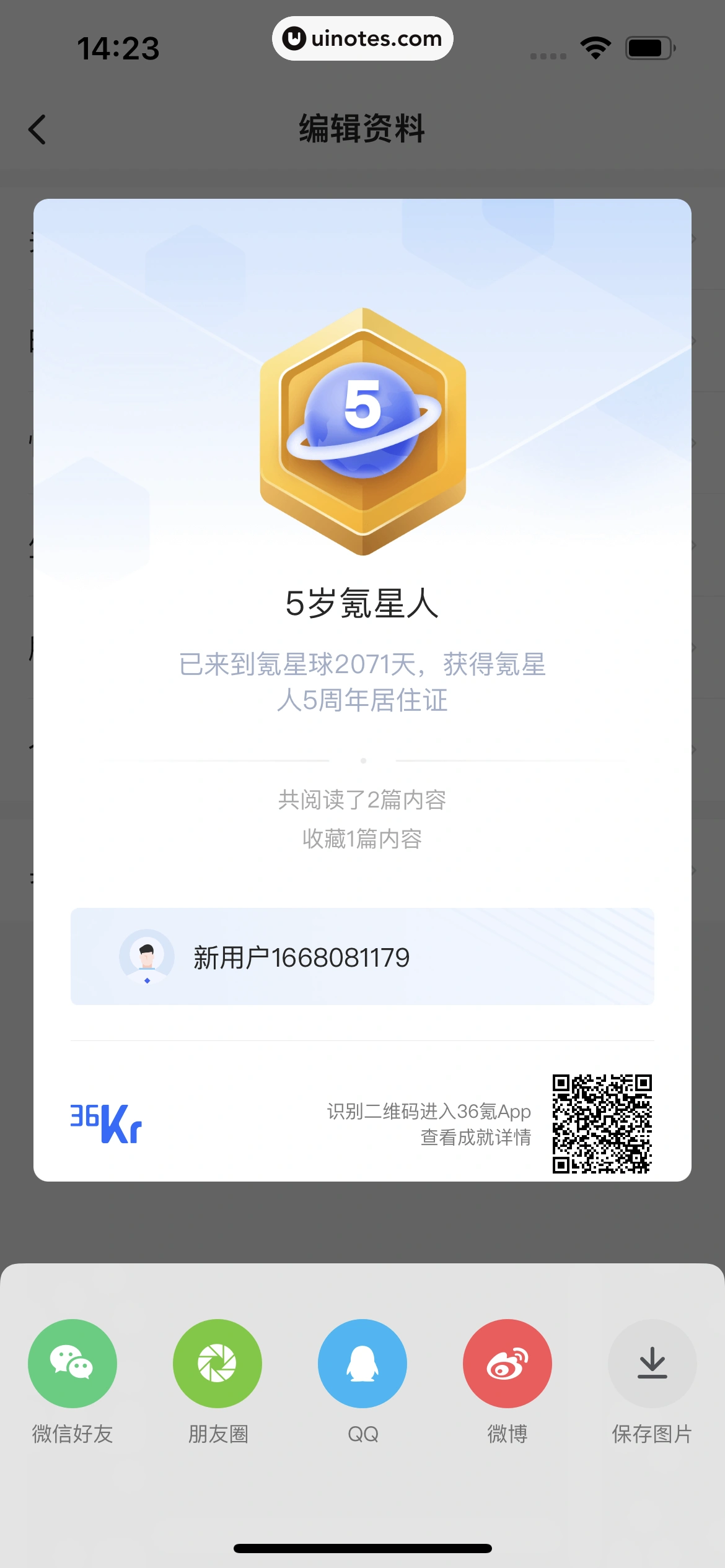Tap the dot divider on the card
725x1568 pixels.
coord(362,760)
